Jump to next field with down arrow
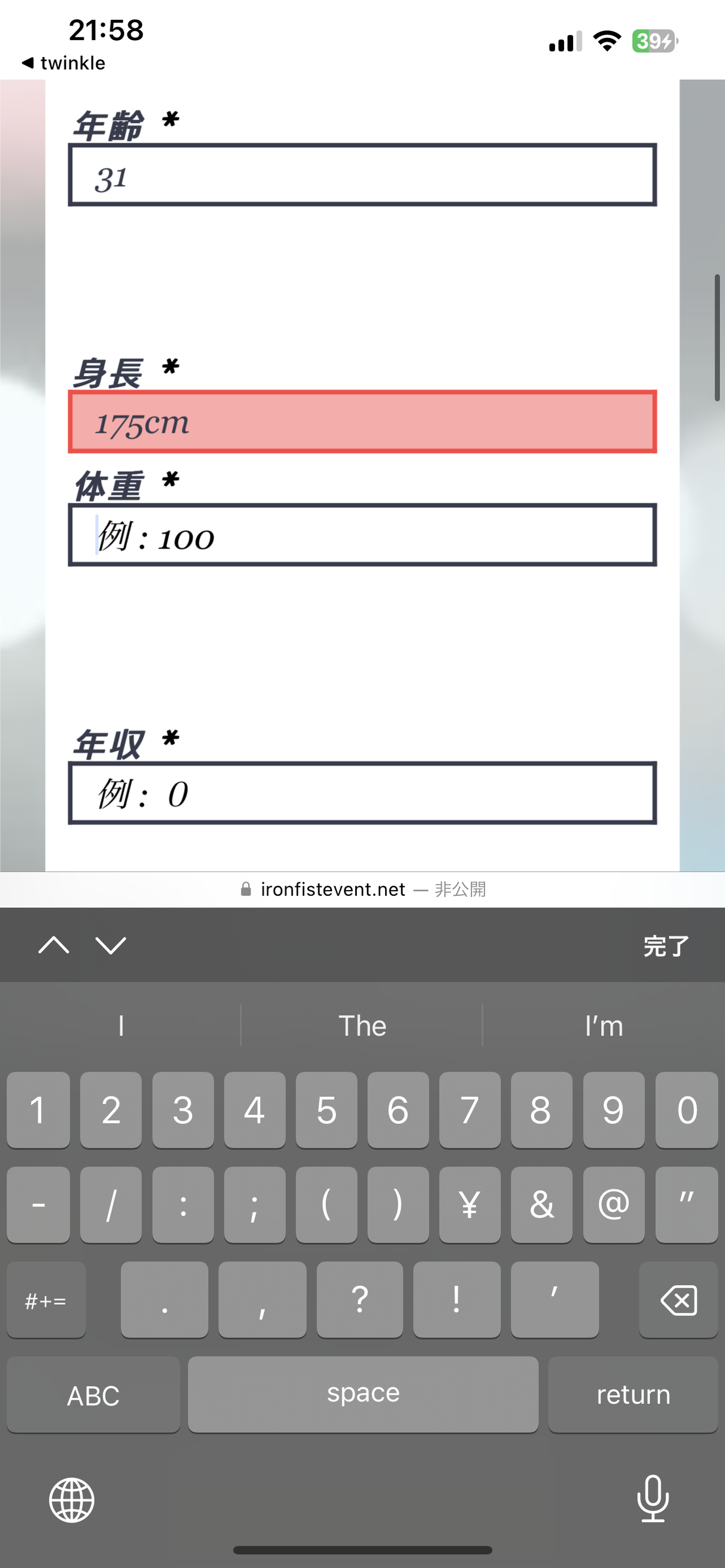Screen dimensions: 725x1568 pyautogui.click(x=111, y=945)
